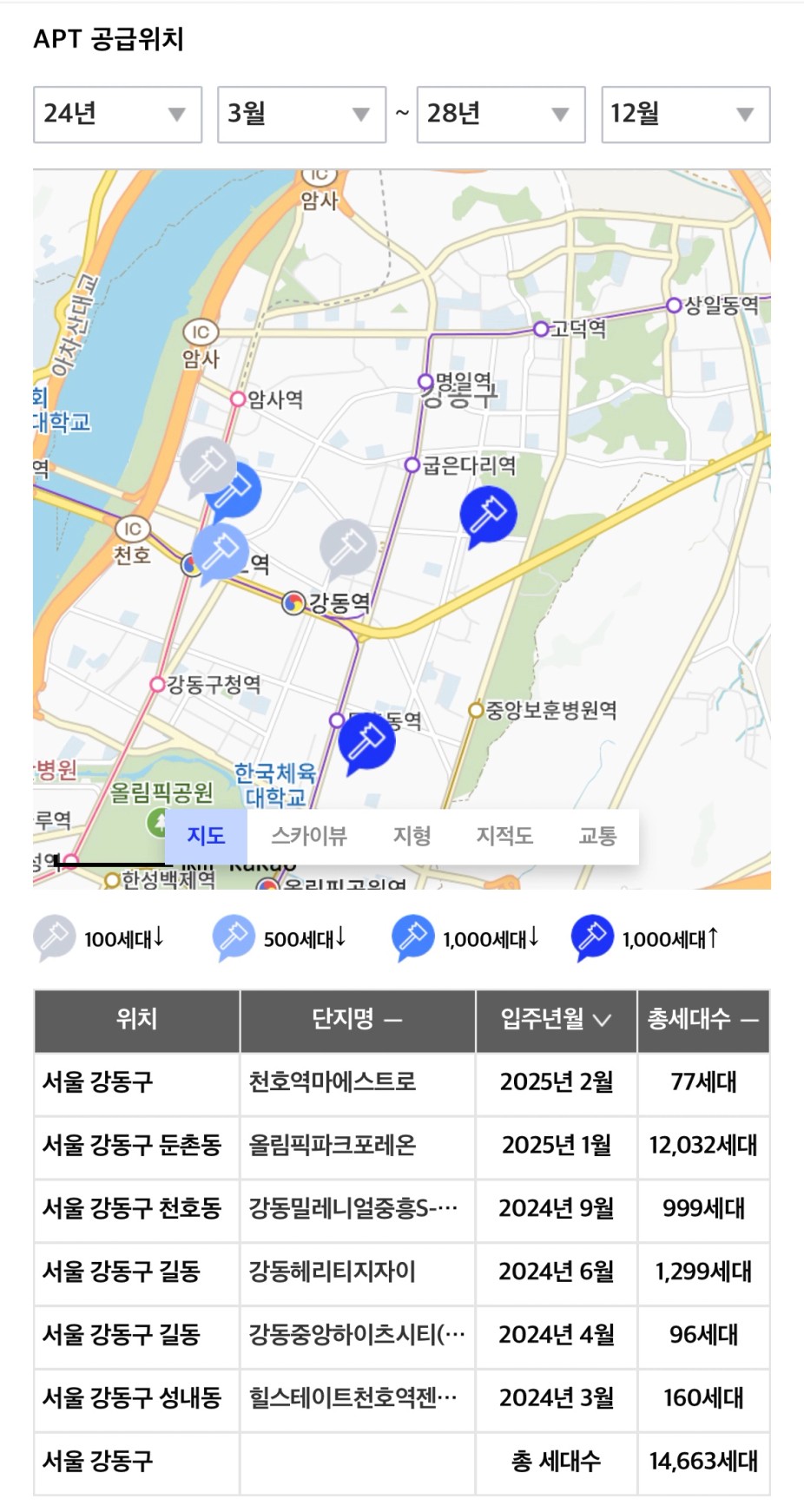This screenshot has width=804, height=1512.
Task: Open the start month dropdown showing 3월
Action: [300, 114]
